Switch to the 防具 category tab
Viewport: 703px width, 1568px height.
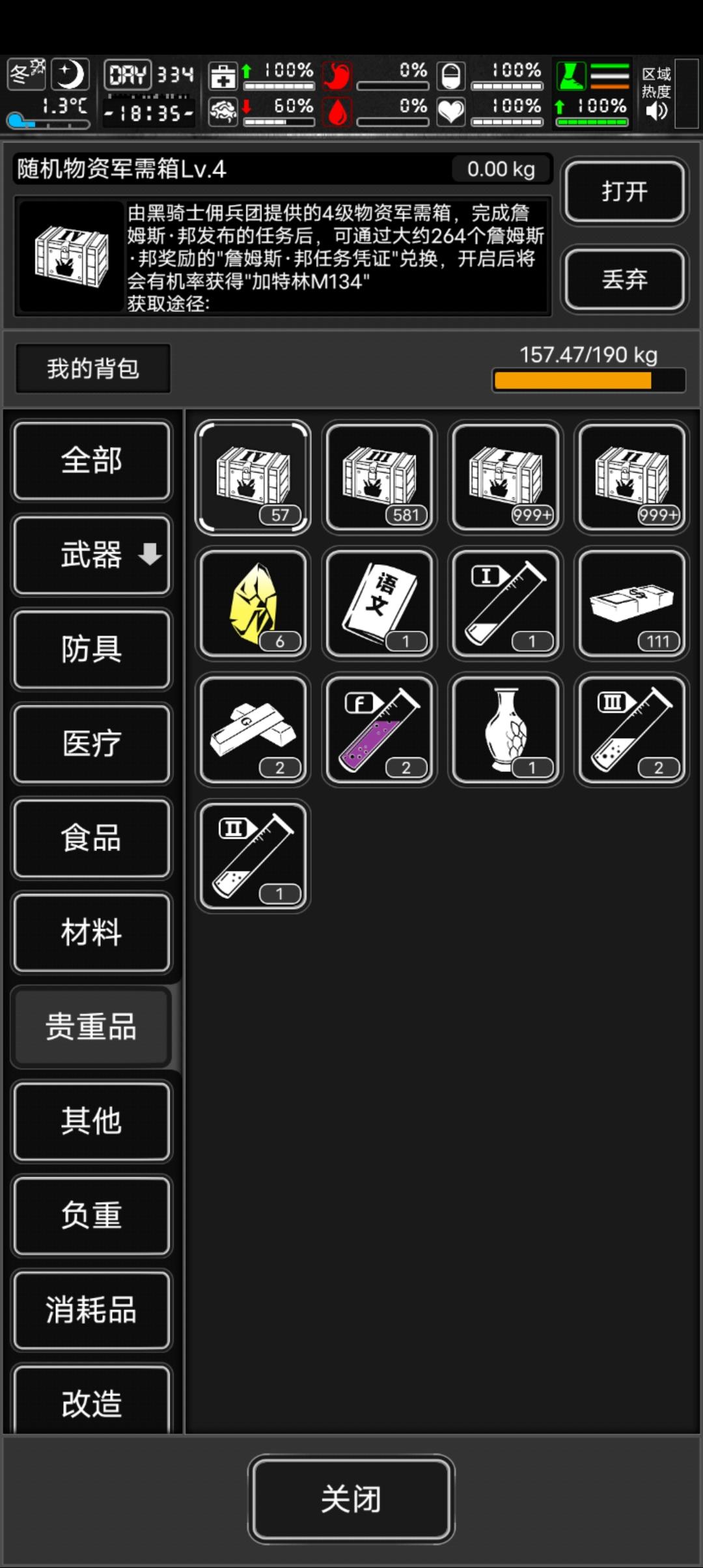pyautogui.click(x=91, y=649)
